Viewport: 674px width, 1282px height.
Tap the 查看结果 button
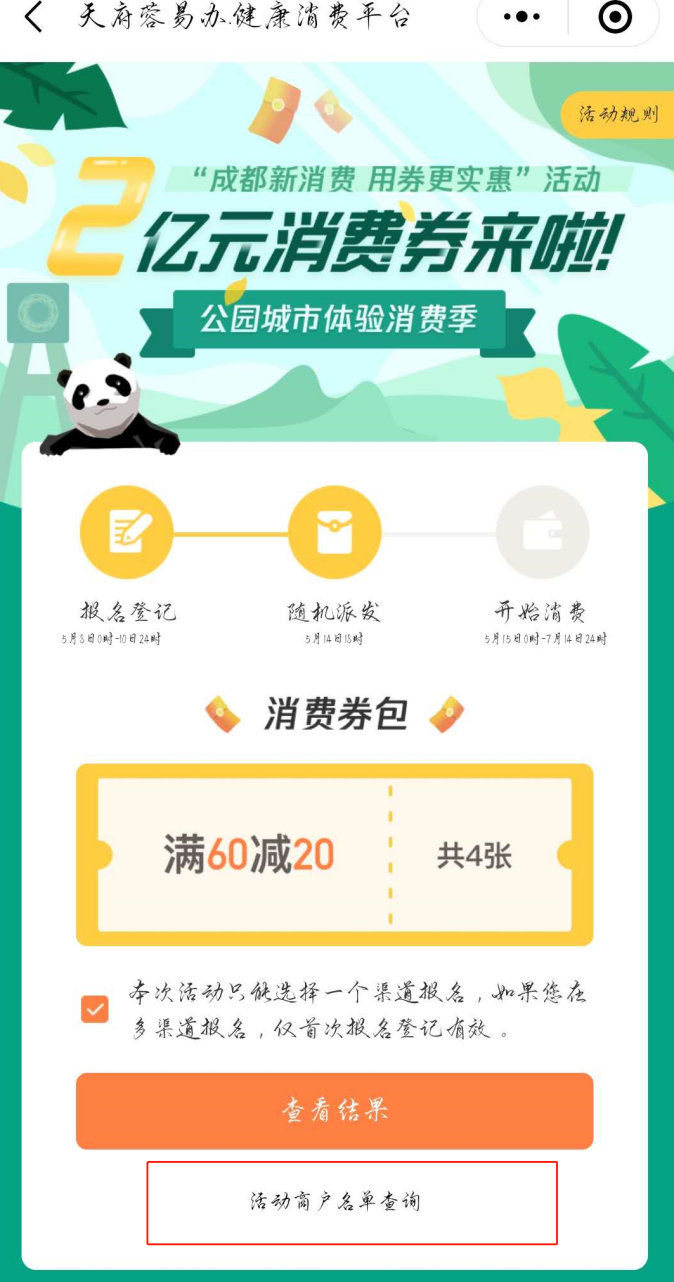pyautogui.click(x=334, y=1111)
